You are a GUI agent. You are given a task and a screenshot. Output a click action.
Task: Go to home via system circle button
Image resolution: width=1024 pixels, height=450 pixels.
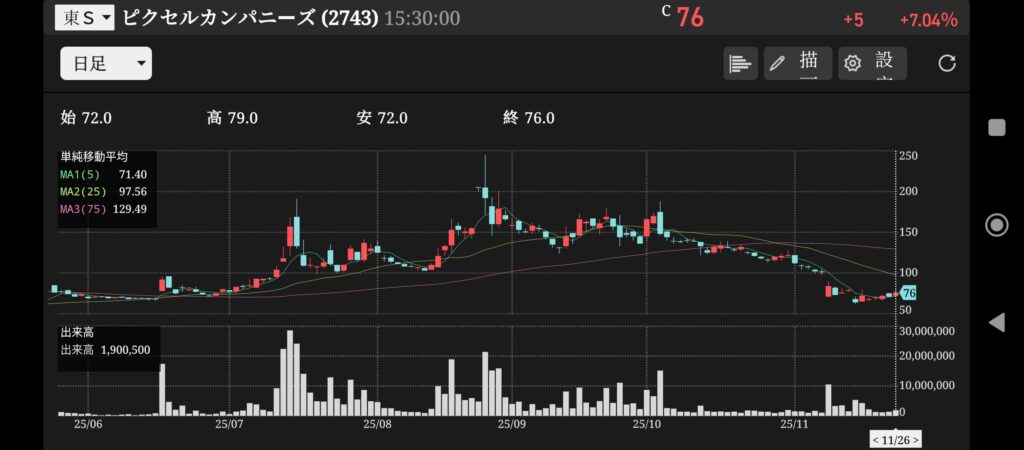(x=996, y=224)
